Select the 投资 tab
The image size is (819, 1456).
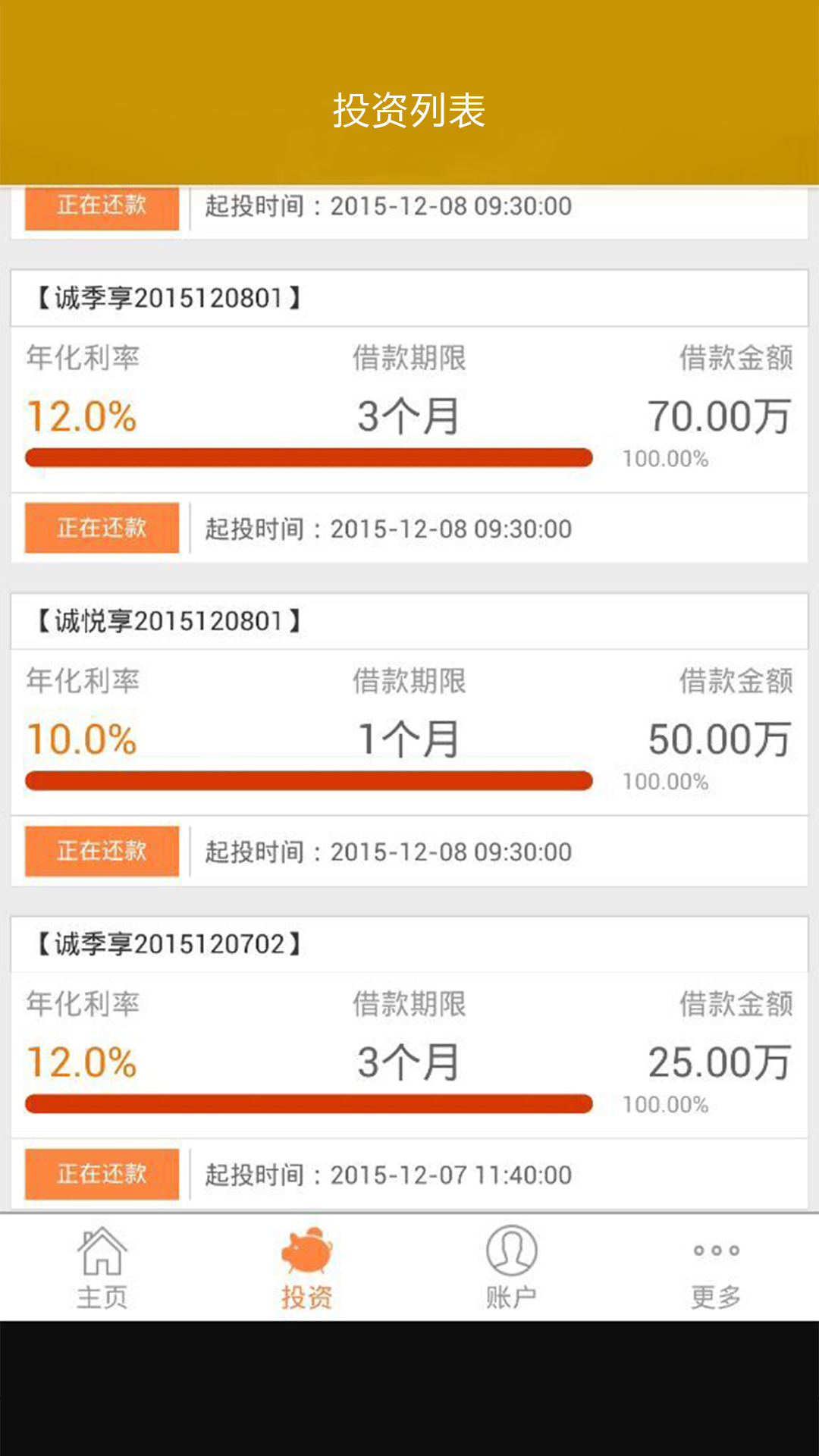point(307,1267)
